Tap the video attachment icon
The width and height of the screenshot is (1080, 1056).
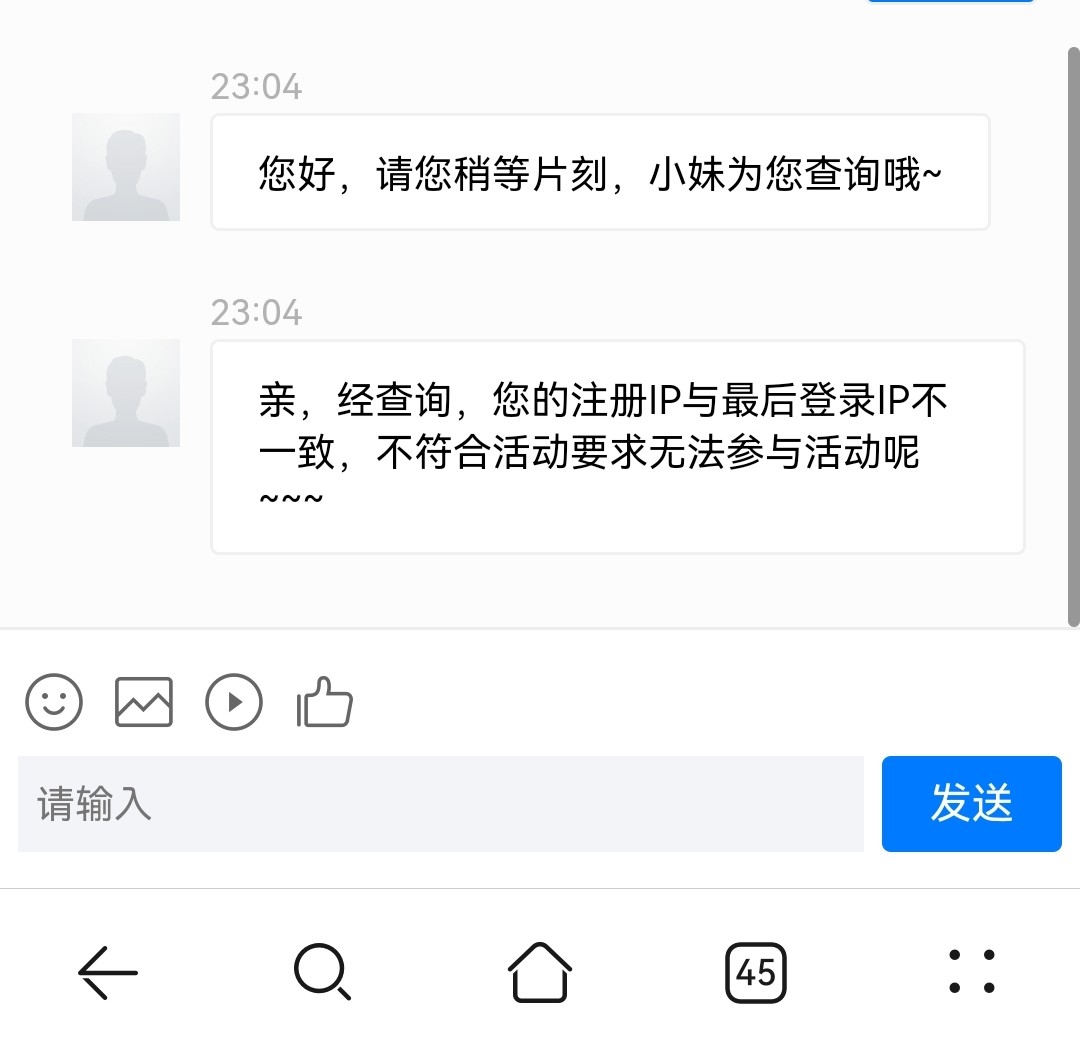click(x=234, y=701)
